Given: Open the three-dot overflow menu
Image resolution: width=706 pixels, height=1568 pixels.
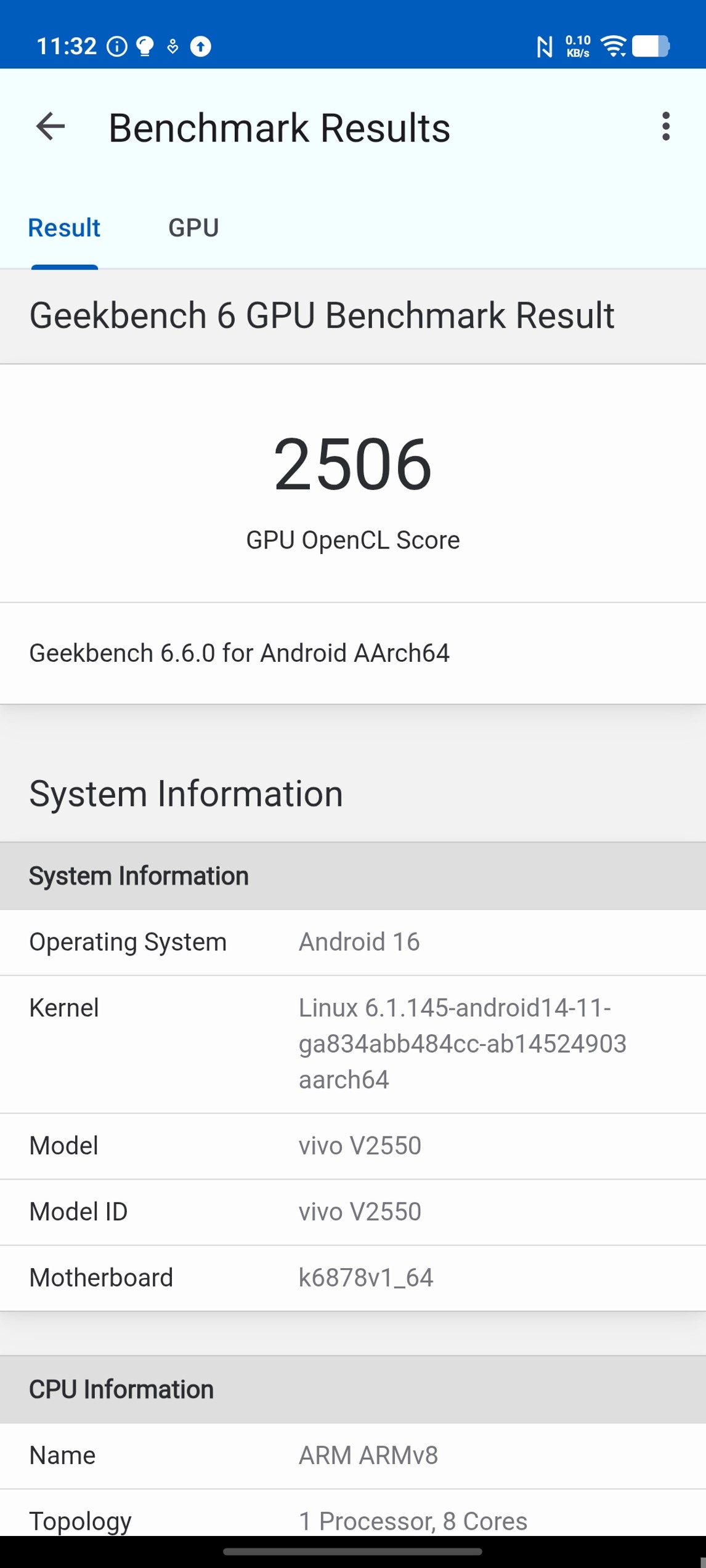Looking at the screenshot, I should [x=665, y=127].
